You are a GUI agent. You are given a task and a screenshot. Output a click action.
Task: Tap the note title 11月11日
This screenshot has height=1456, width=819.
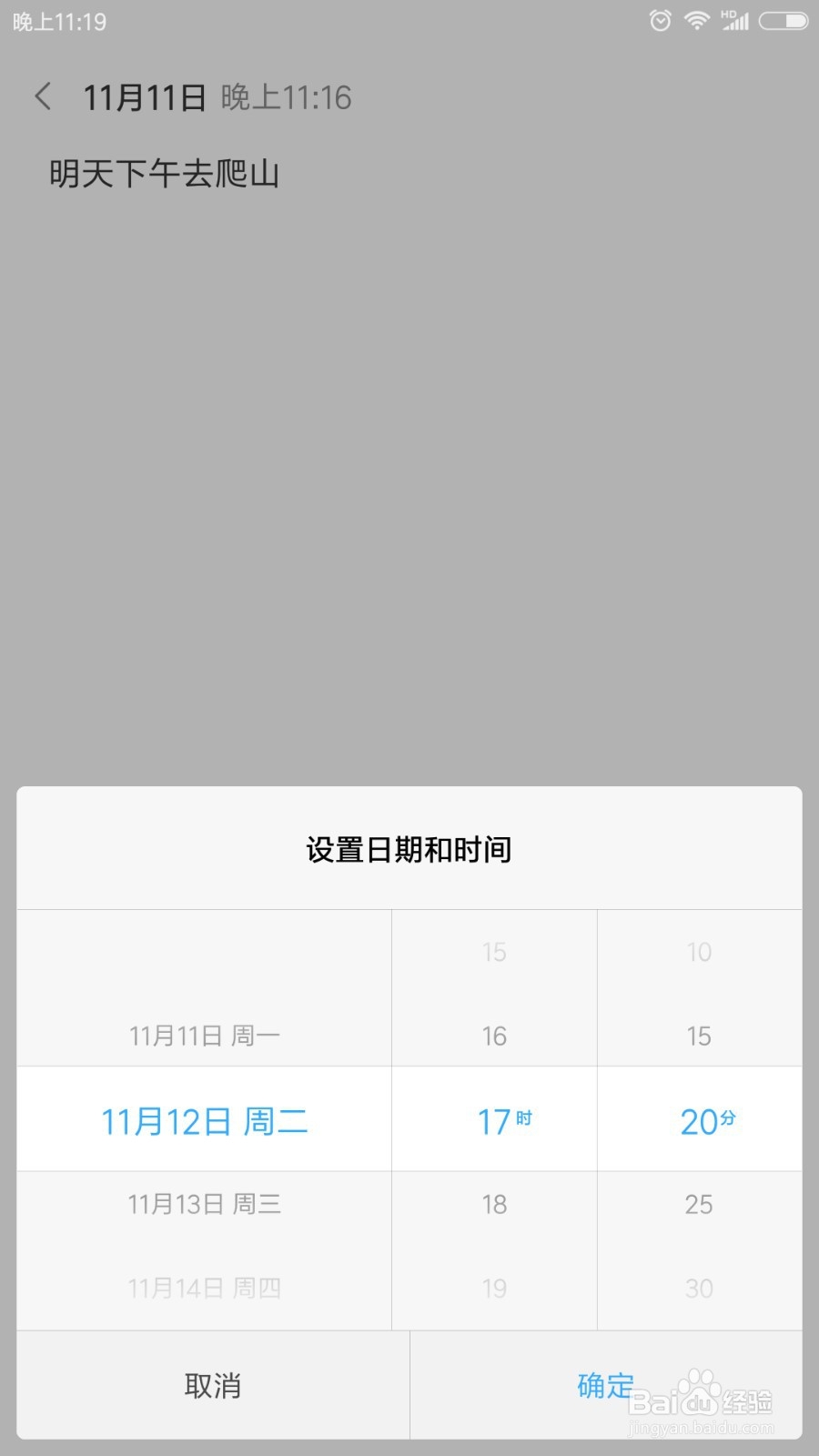(x=146, y=96)
